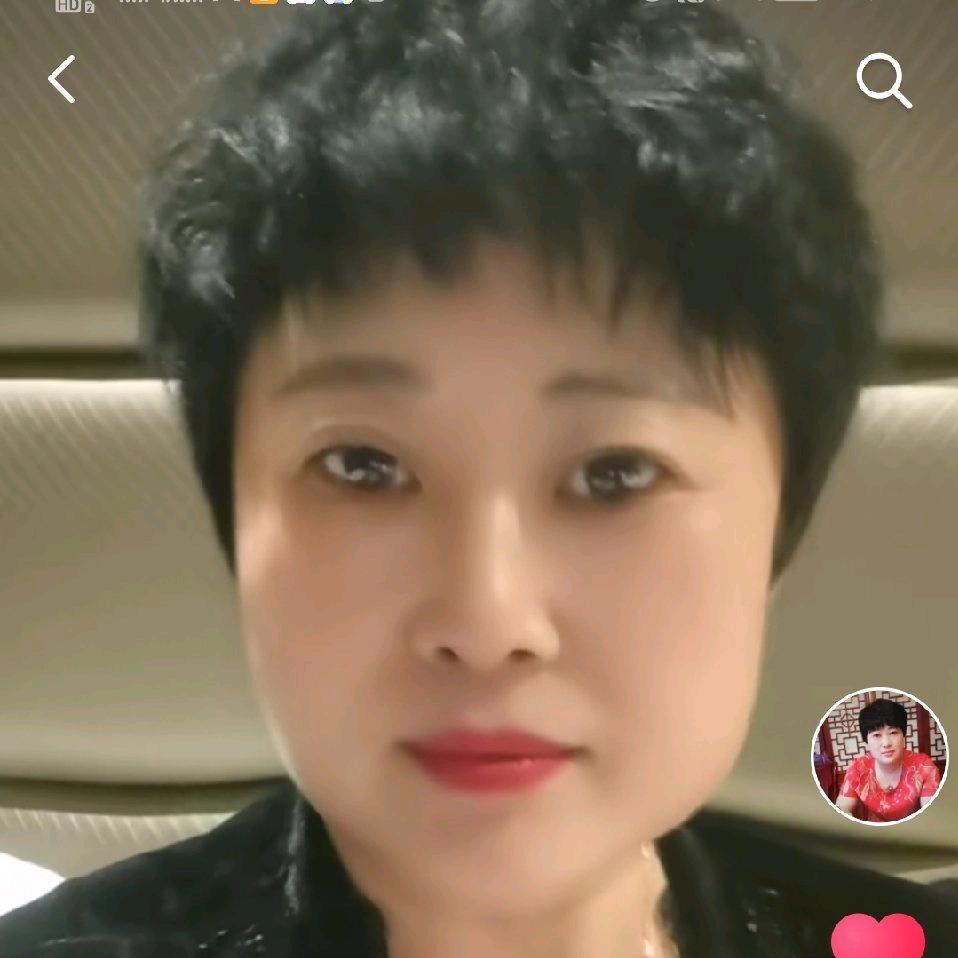Open the creator's circular profile avatar

click(x=880, y=756)
